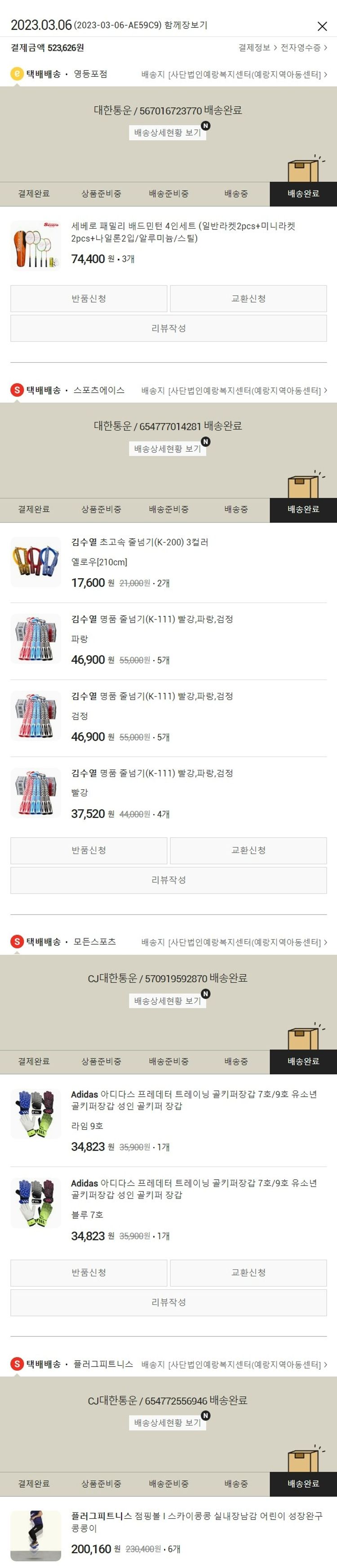Request return for 스포츠에이스 order
Screen dimensions: 337x1568
pos(89,850)
